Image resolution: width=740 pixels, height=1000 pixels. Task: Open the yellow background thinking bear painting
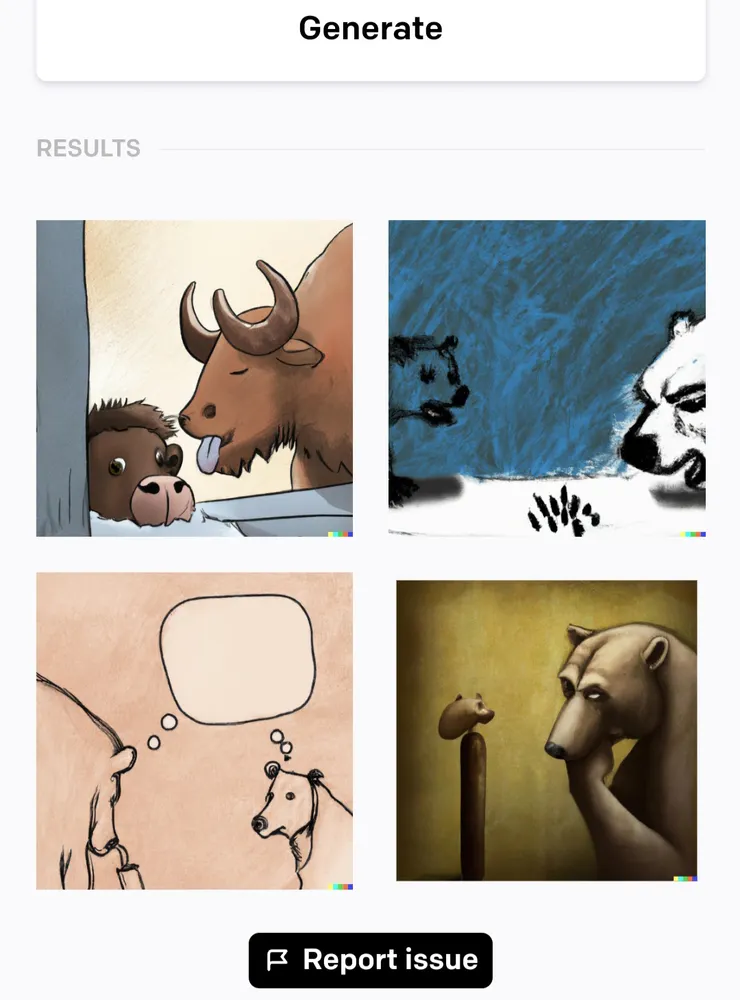[x=547, y=730]
